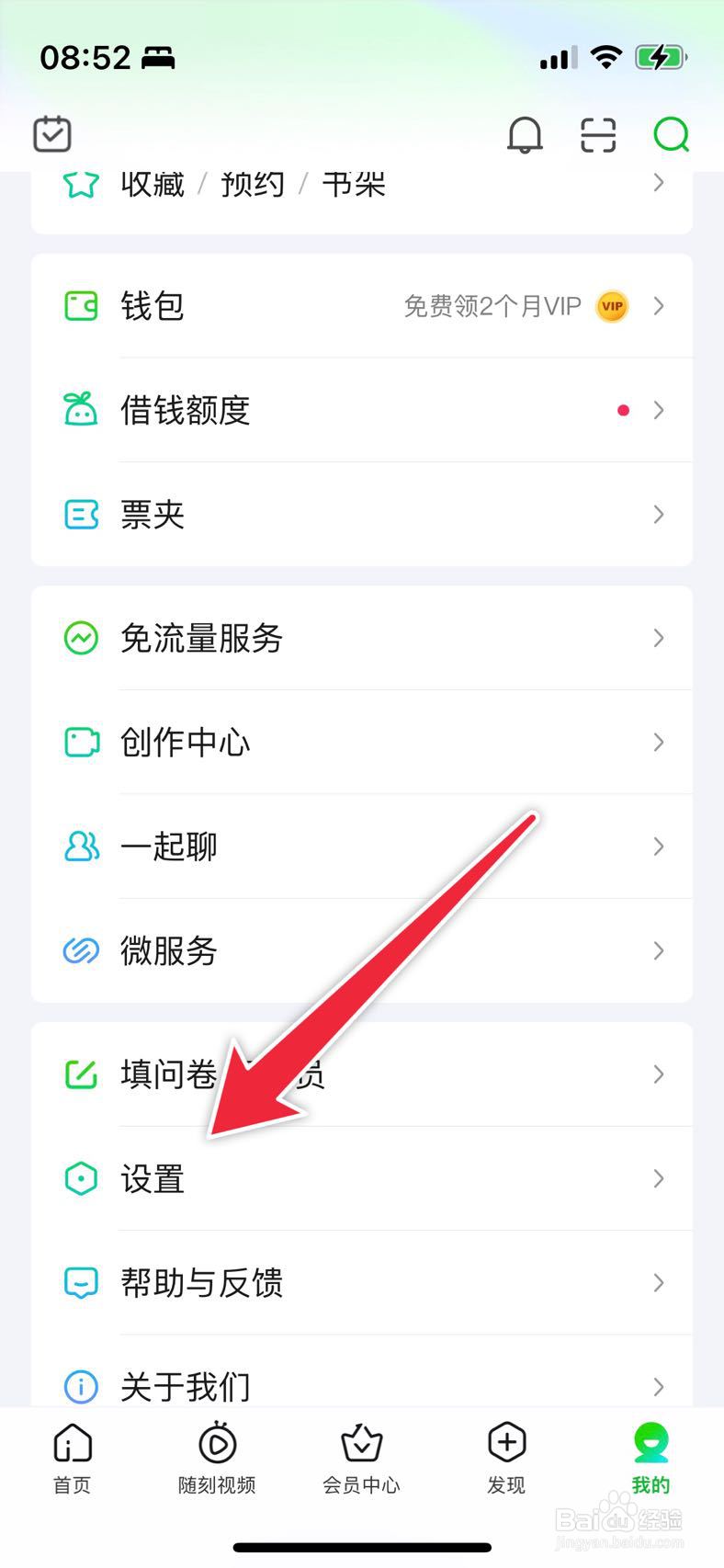Screen dimensions: 724x1568
Task: Tap the ticket icon beside 票夹
Action: [x=81, y=515]
